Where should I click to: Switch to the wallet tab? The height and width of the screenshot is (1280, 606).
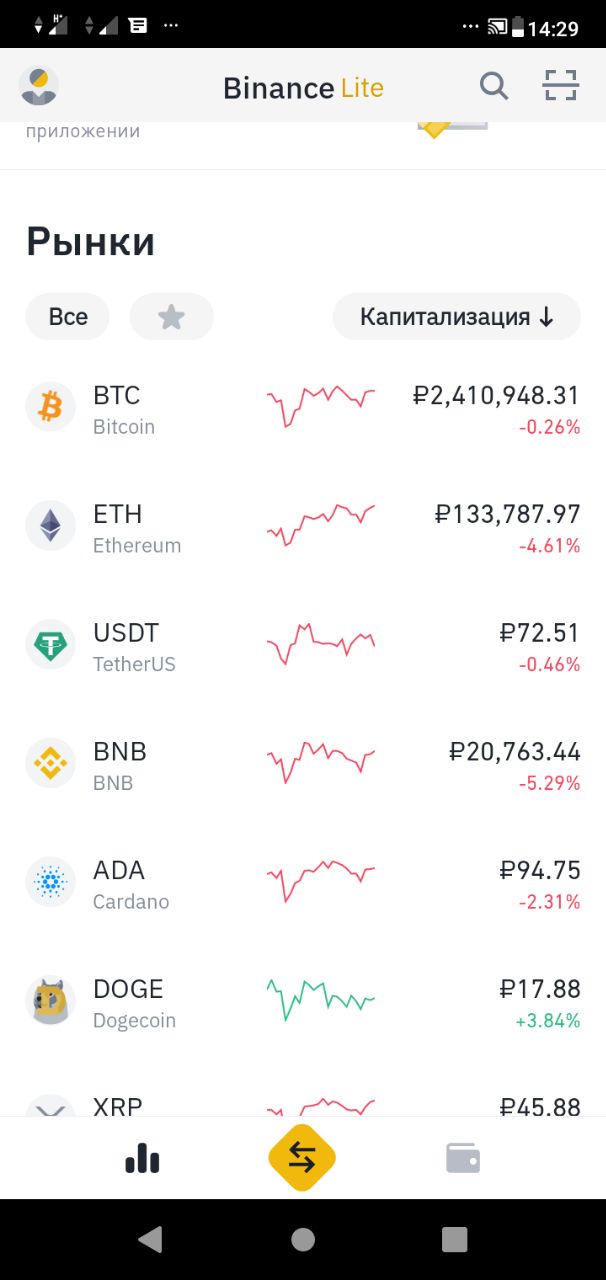coord(463,1158)
